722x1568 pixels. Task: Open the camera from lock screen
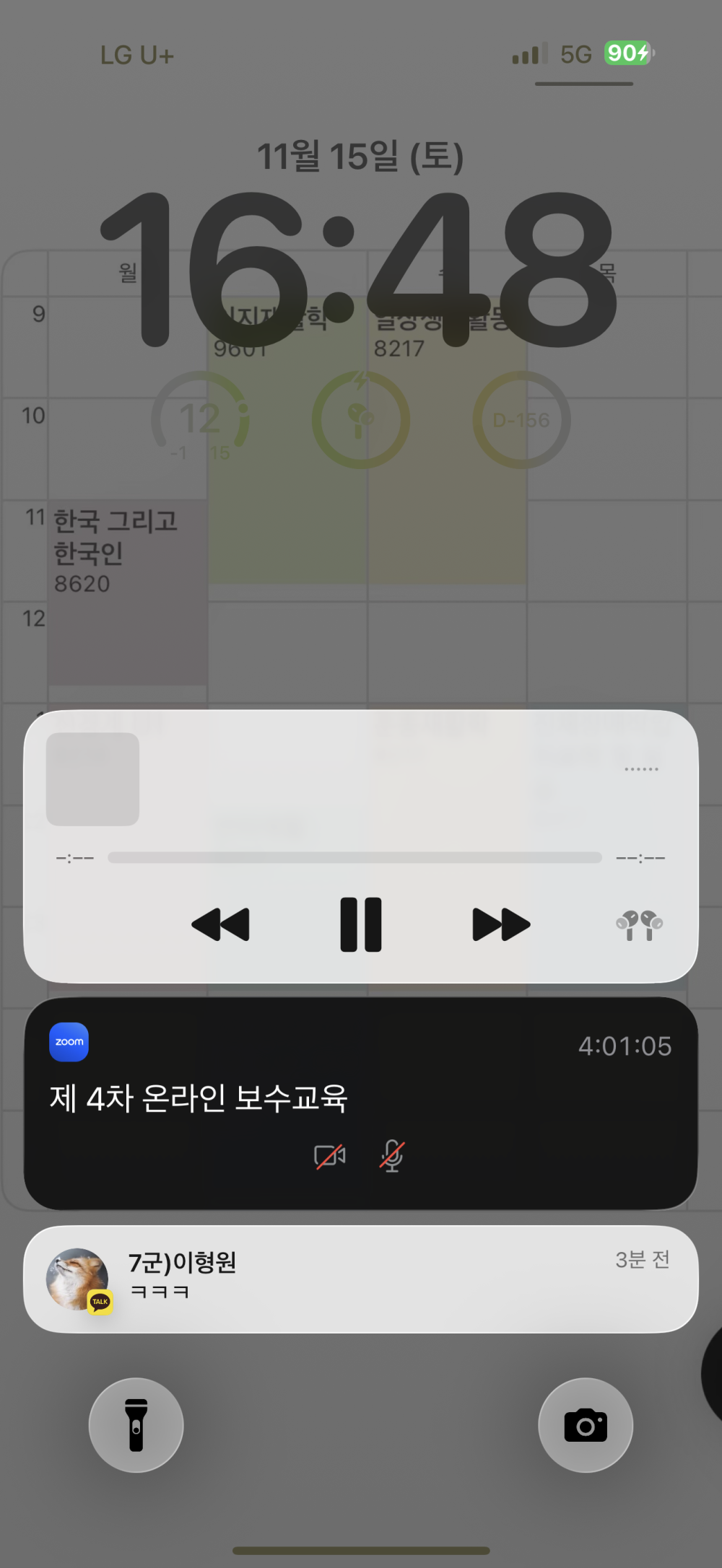pos(586,1425)
